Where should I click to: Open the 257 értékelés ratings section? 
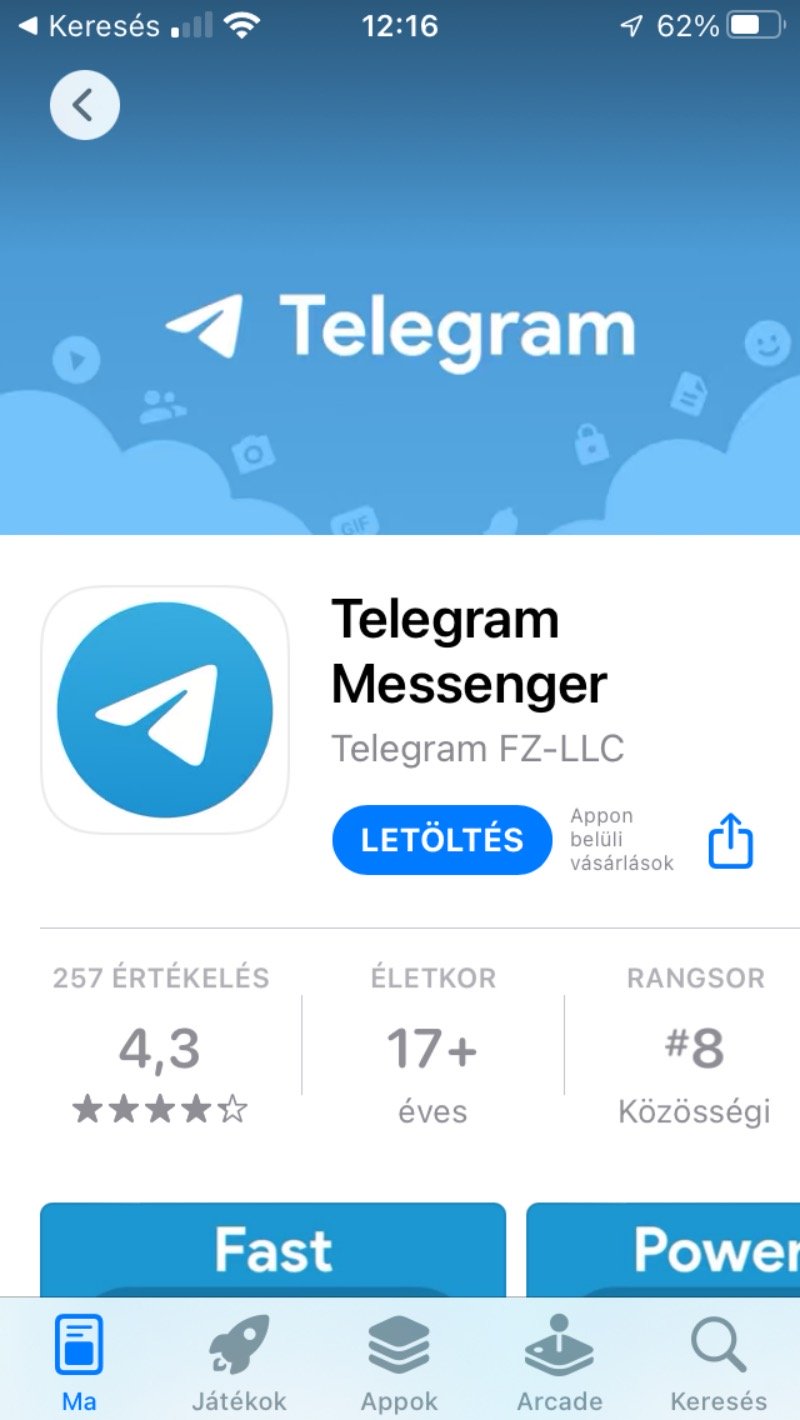click(161, 1045)
